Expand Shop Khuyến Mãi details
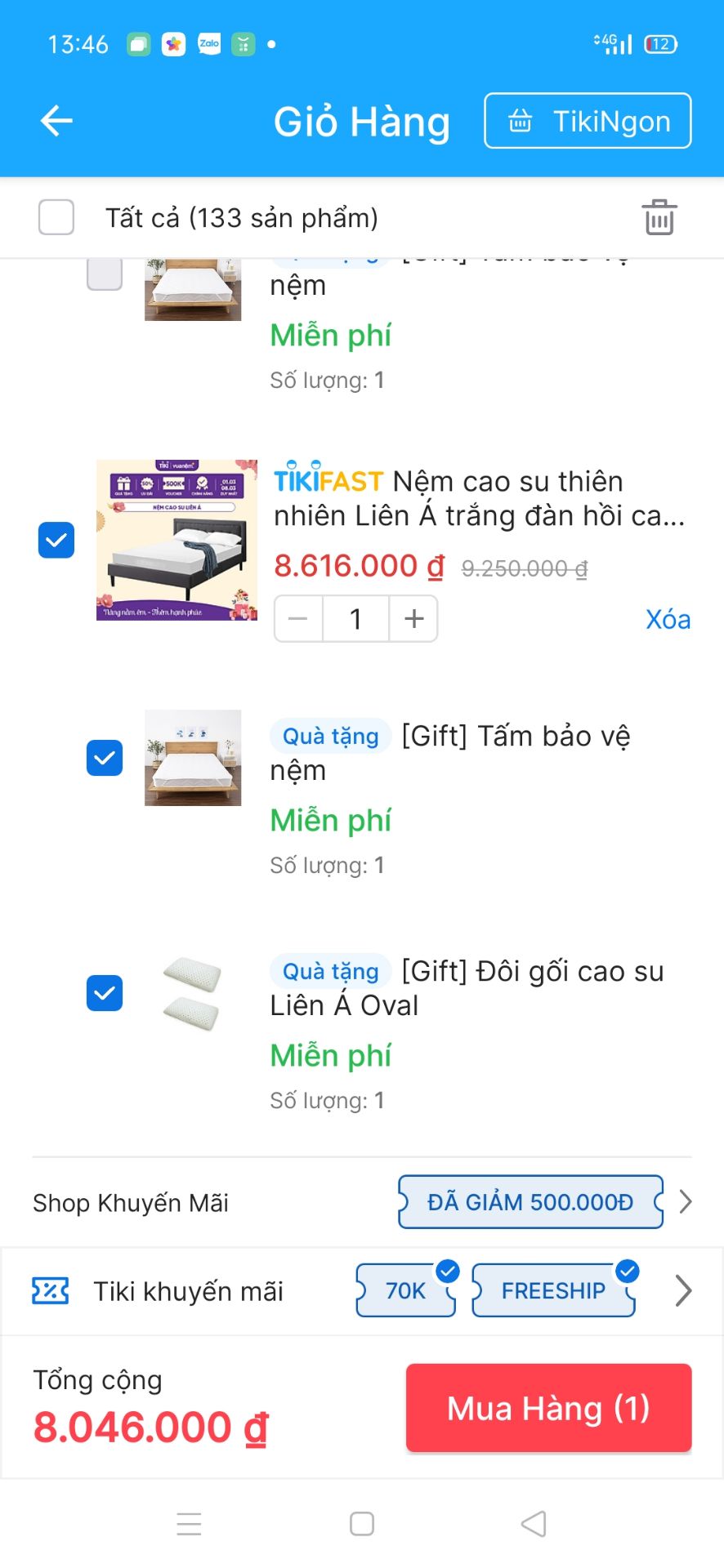The width and height of the screenshot is (724, 1568). click(x=683, y=1202)
